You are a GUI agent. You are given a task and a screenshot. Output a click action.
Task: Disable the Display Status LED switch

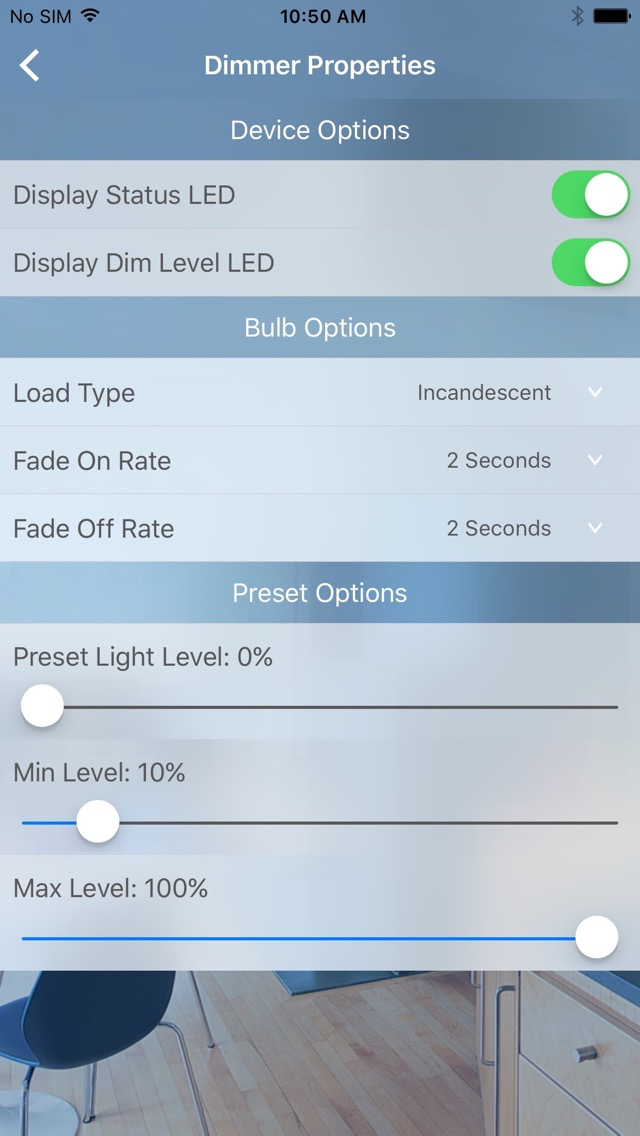tap(590, 195)
